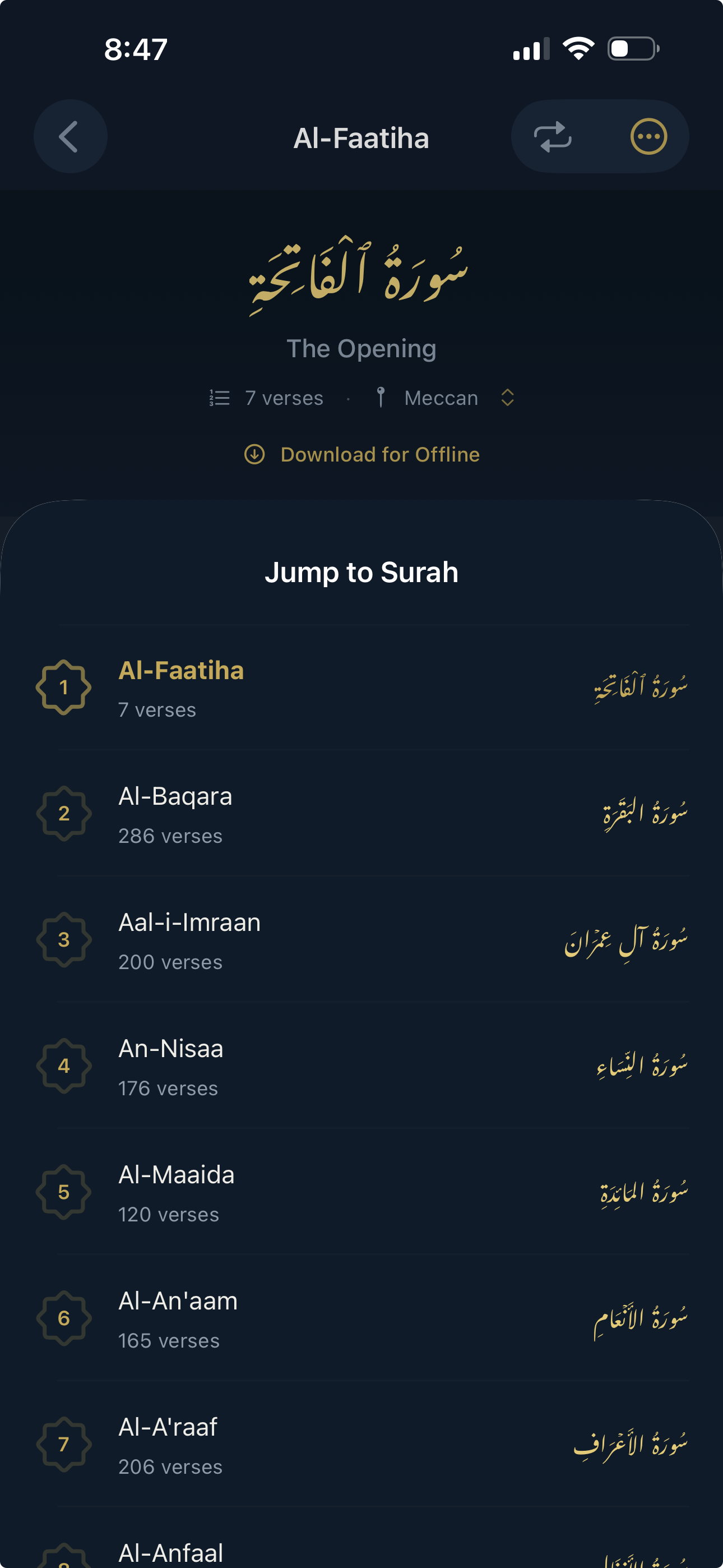
Task: Open Al-A'raaf with 206 verses
Action: coord(361,1445)
